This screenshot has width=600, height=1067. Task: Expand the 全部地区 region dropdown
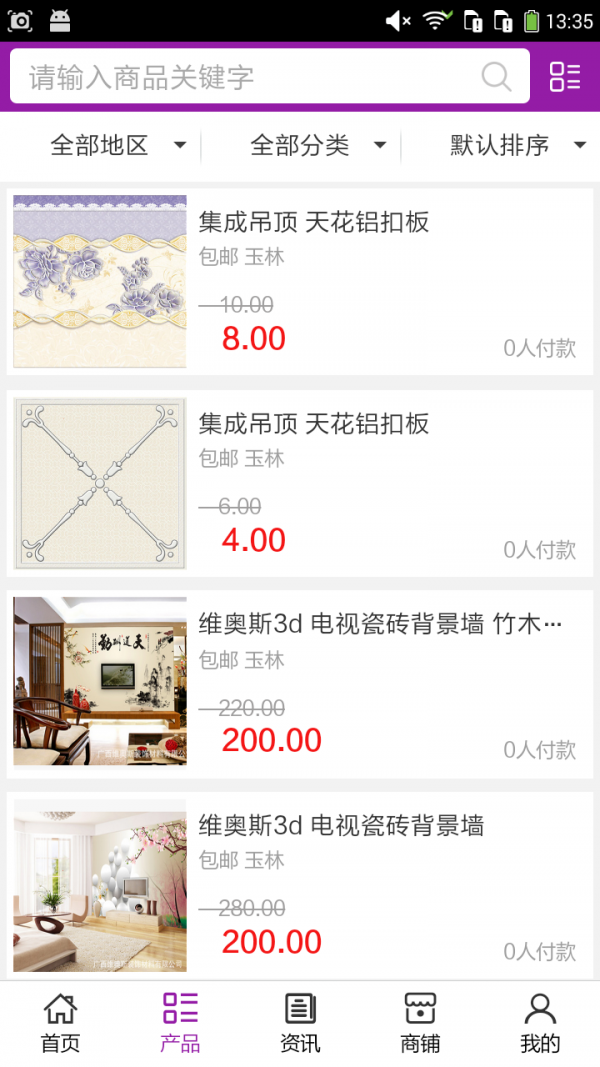coord(118,146)
